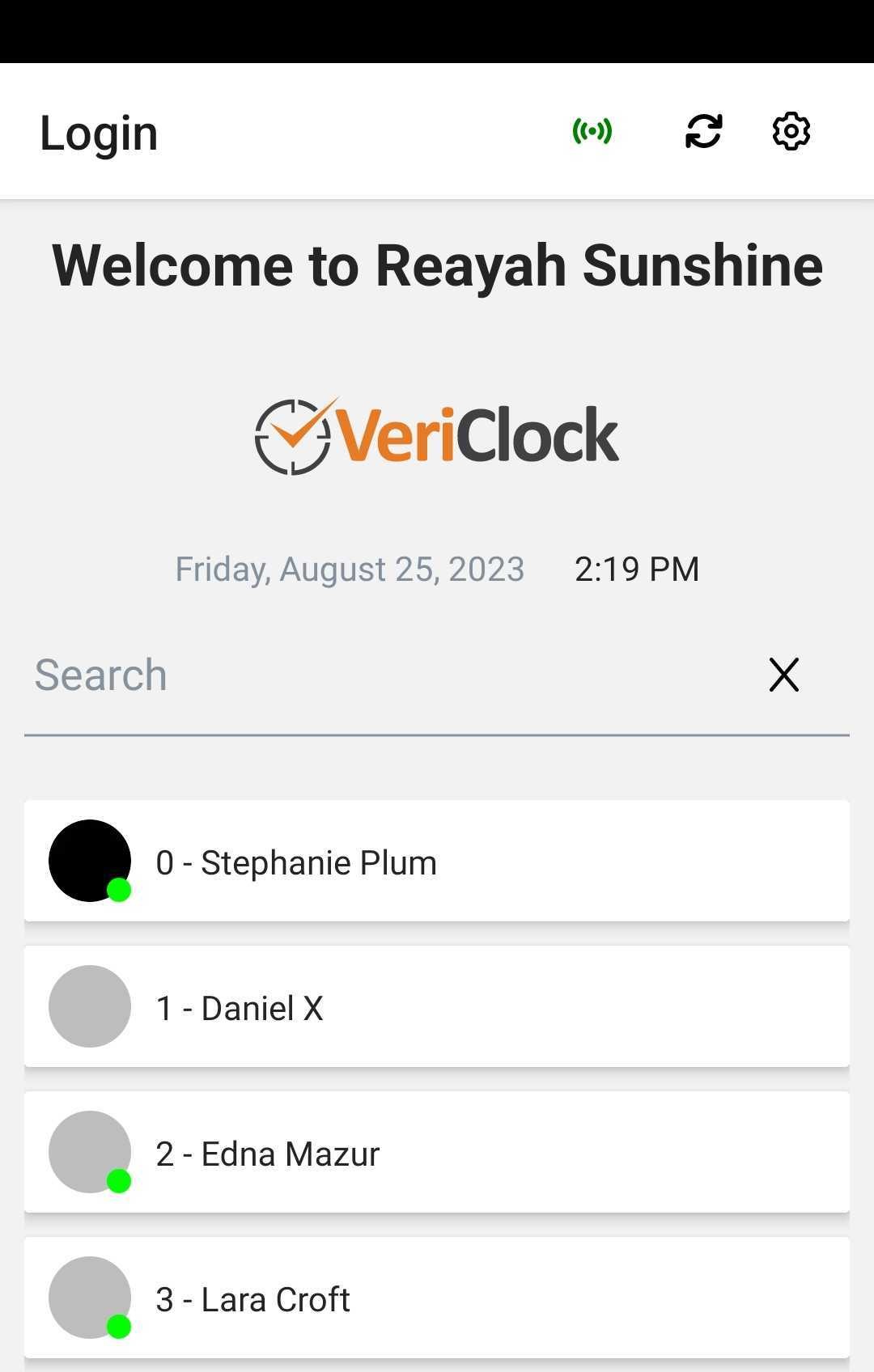The image size is (874, 1372).
Task: Click the date Friday, August 25, 2023
Action: point(350,569)
